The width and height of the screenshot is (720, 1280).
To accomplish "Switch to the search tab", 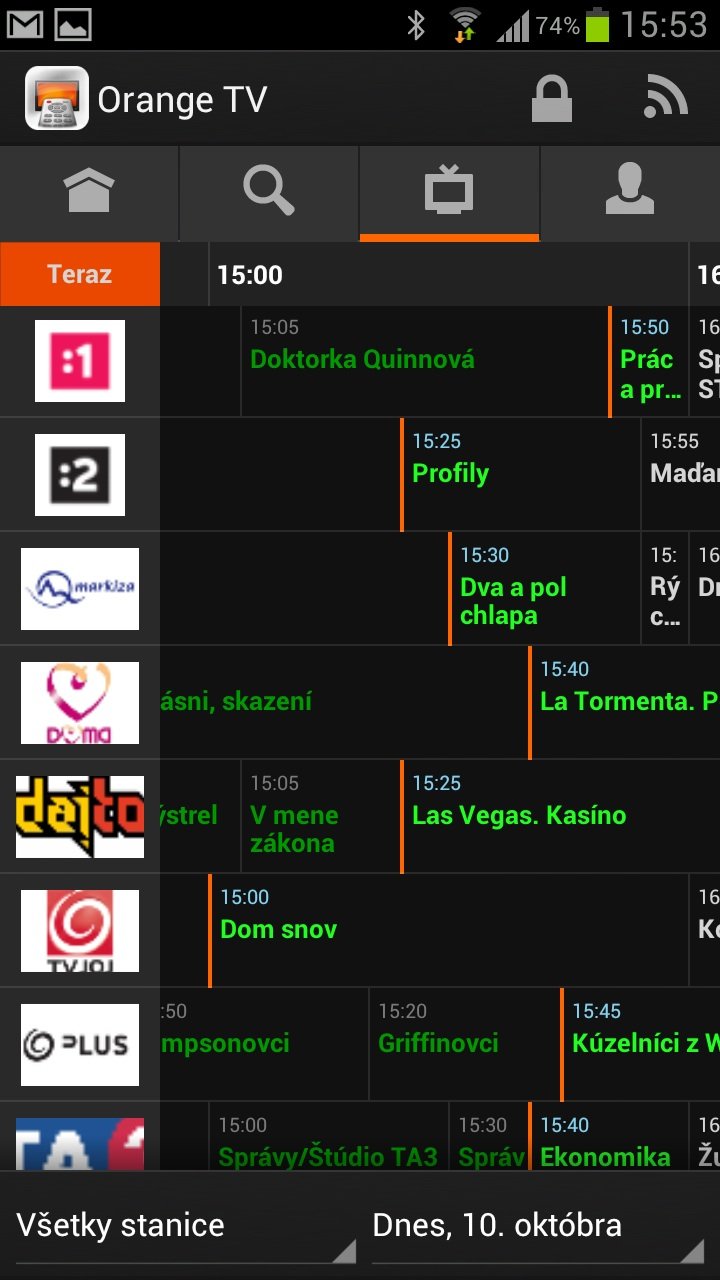I will click(x=269, y=192).
